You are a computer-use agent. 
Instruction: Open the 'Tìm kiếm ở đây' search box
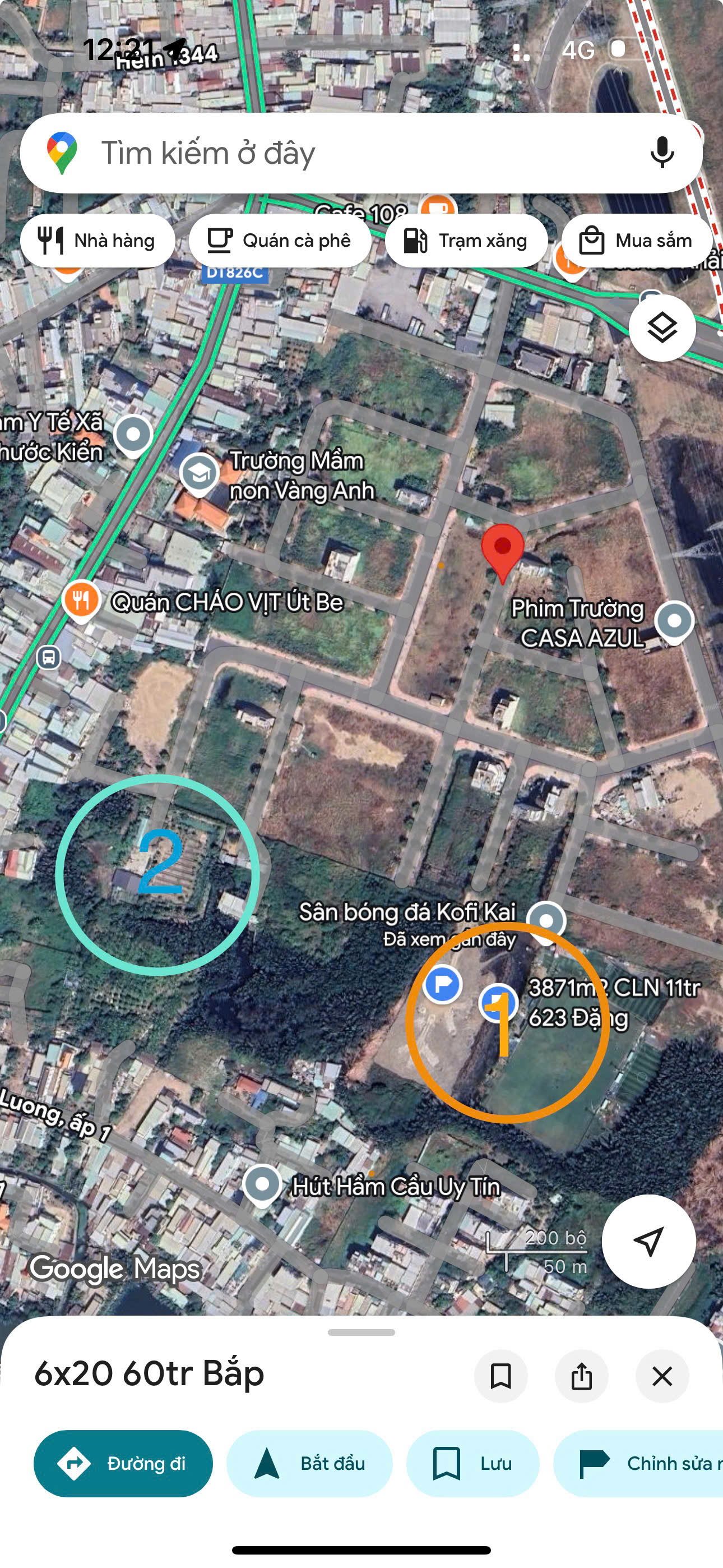341,153
